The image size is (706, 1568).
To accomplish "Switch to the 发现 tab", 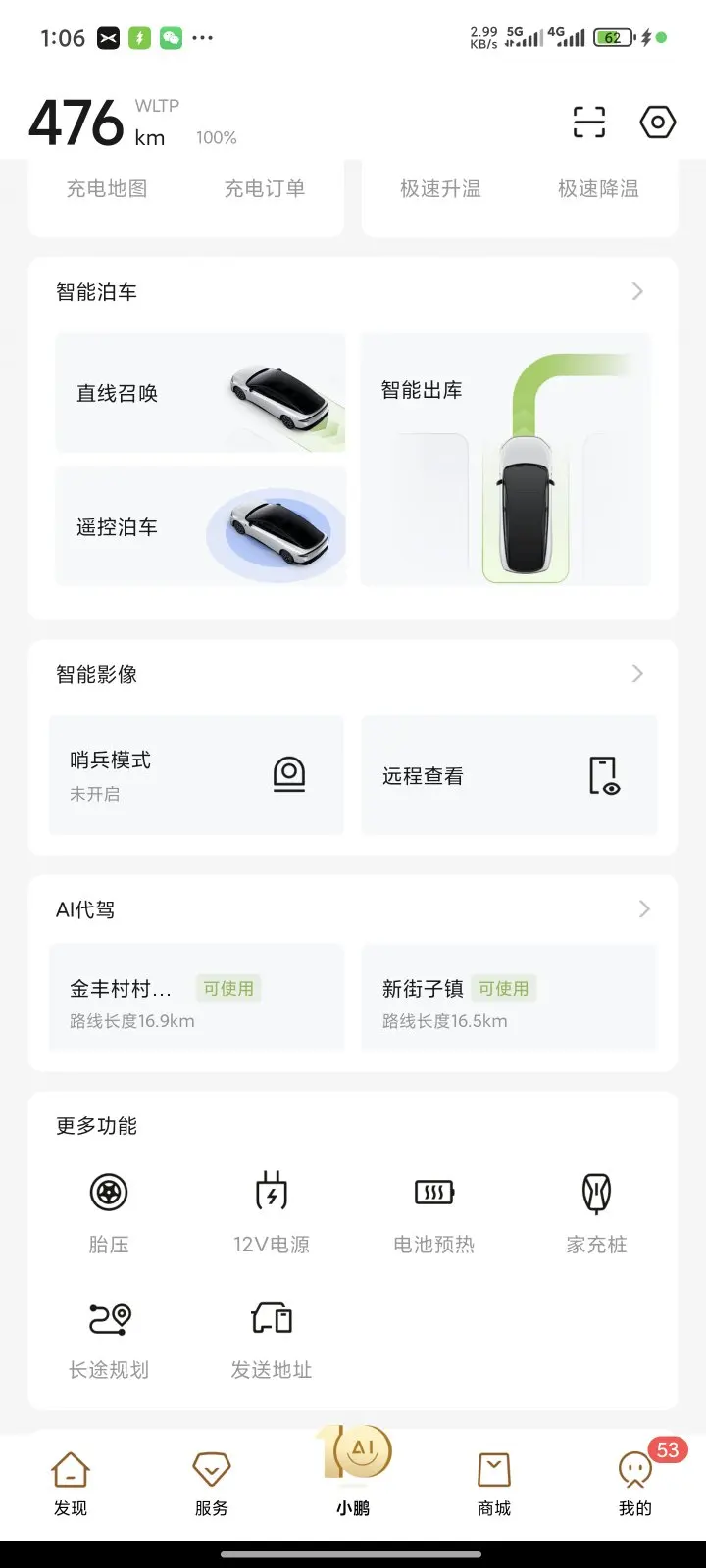I will pos(71,1484).
